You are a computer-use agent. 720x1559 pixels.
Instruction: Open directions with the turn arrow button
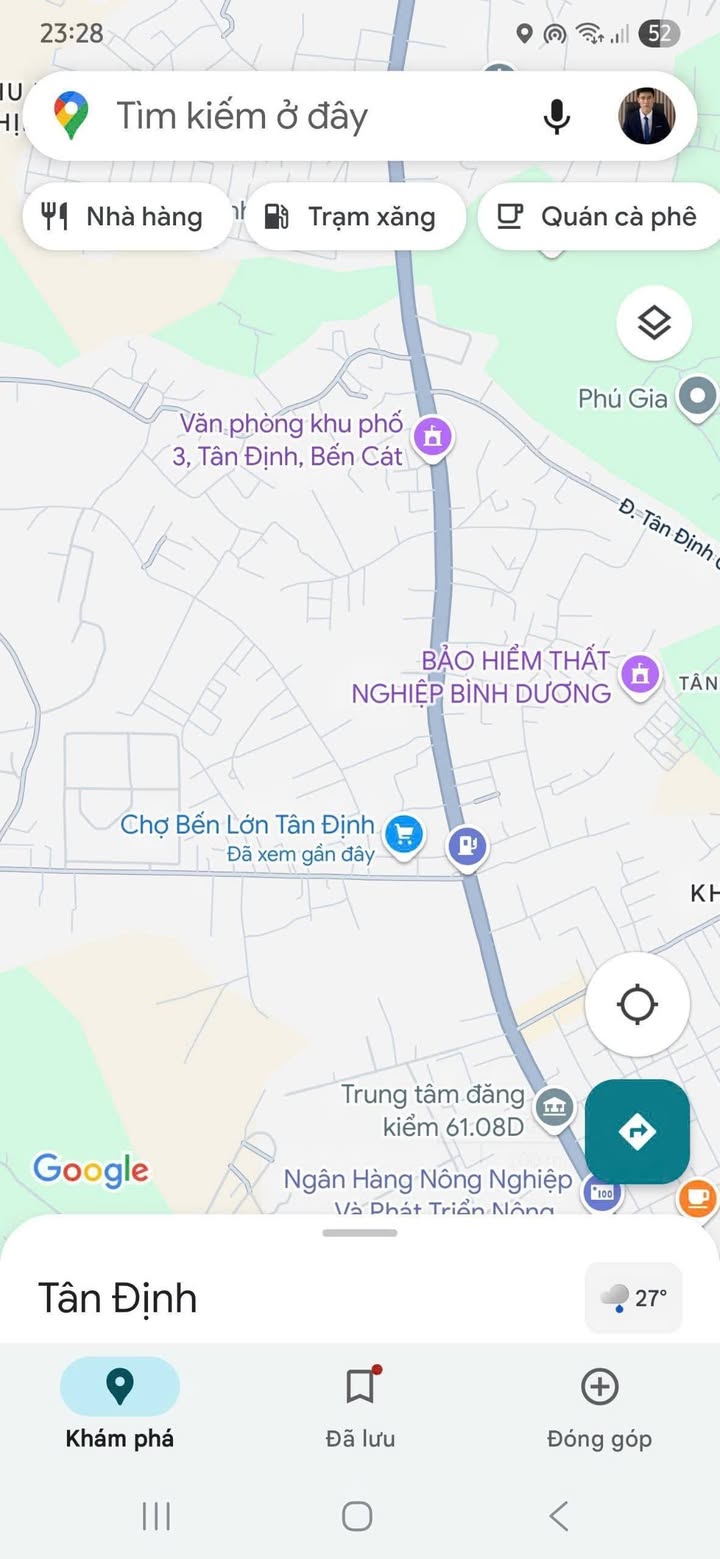click(637, 1131)
